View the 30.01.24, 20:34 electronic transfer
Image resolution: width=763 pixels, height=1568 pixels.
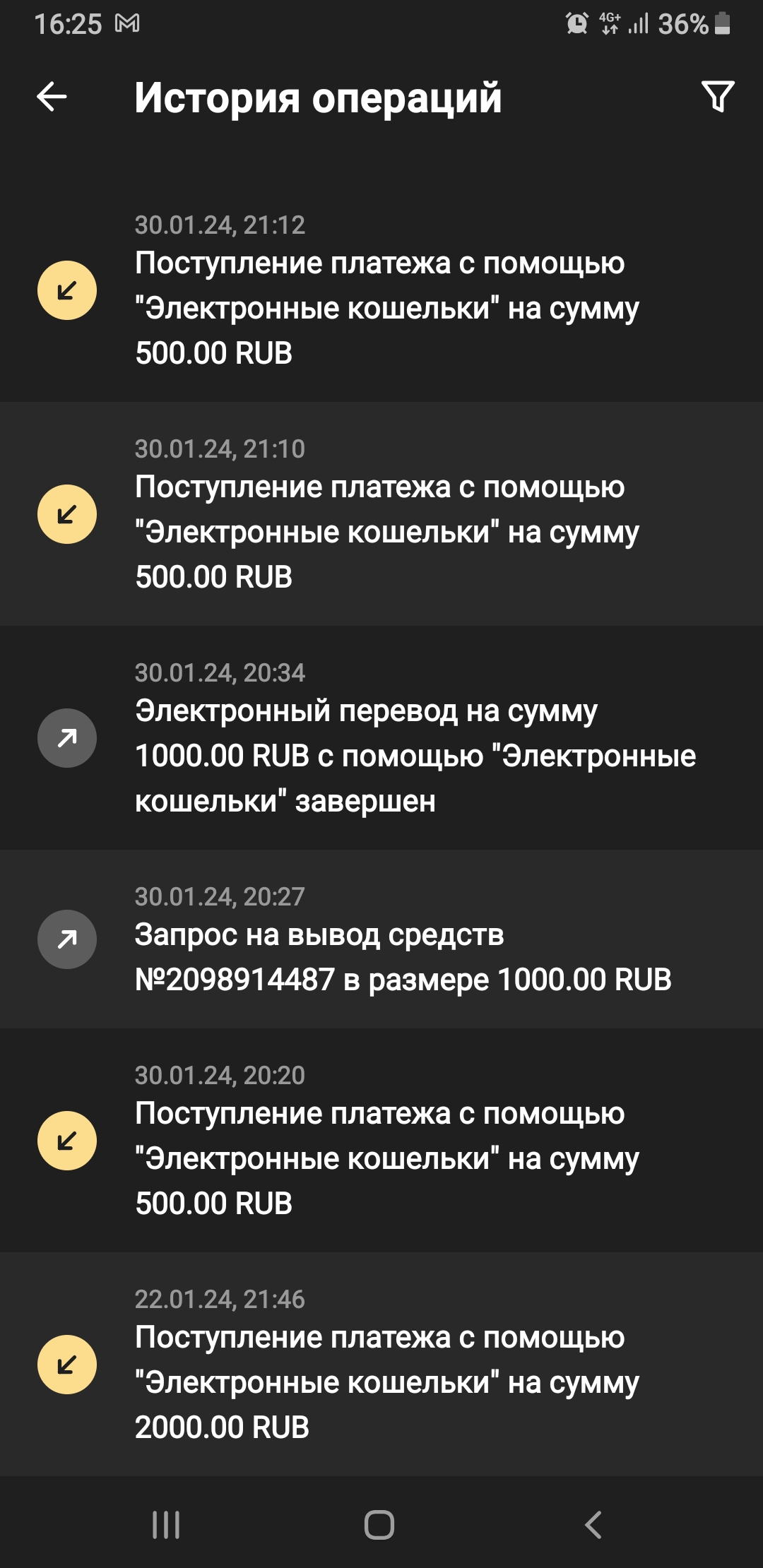381,738
